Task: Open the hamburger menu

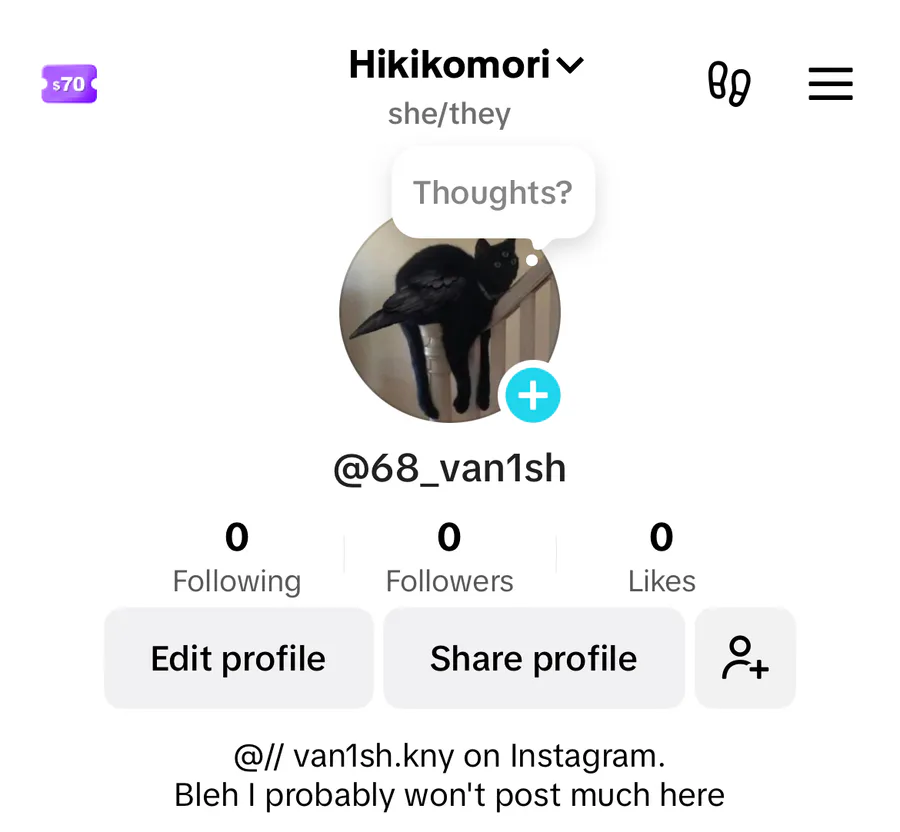Action: point(830,85)
